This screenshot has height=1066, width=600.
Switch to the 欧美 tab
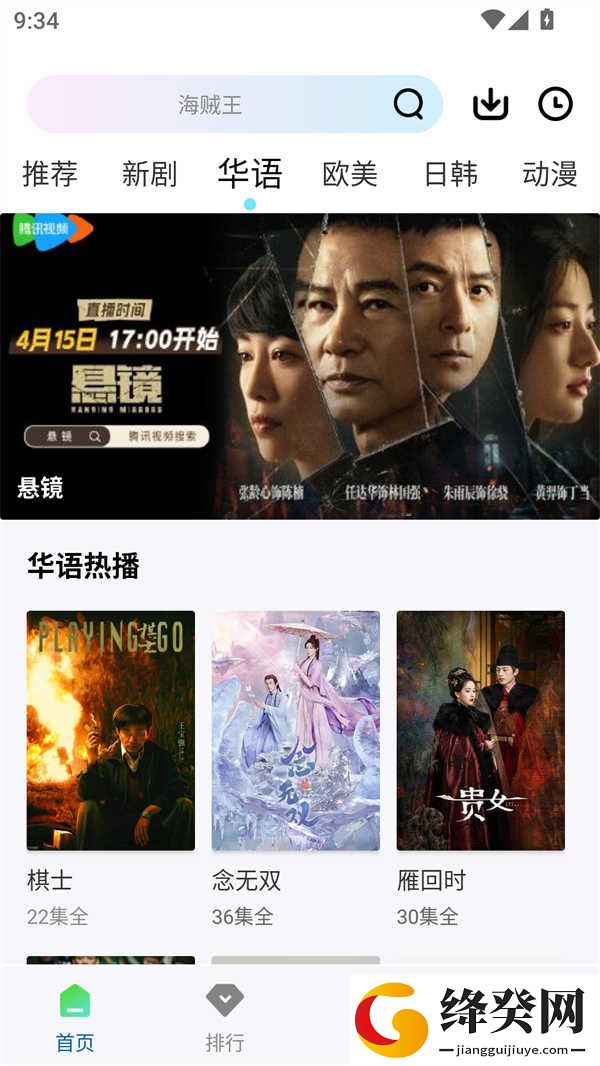[350, 174]
